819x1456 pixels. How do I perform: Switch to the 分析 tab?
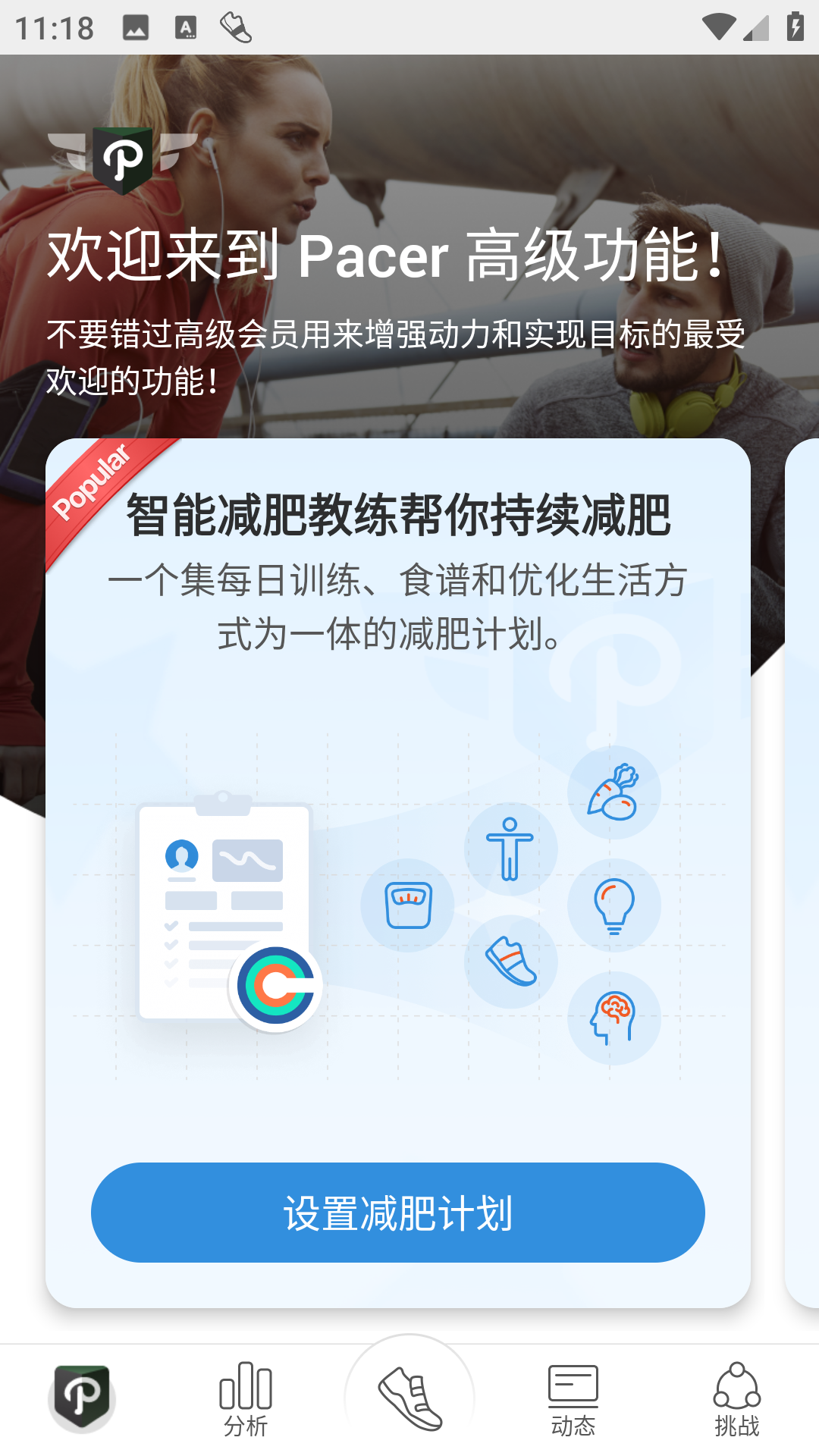pos(245,1400)
